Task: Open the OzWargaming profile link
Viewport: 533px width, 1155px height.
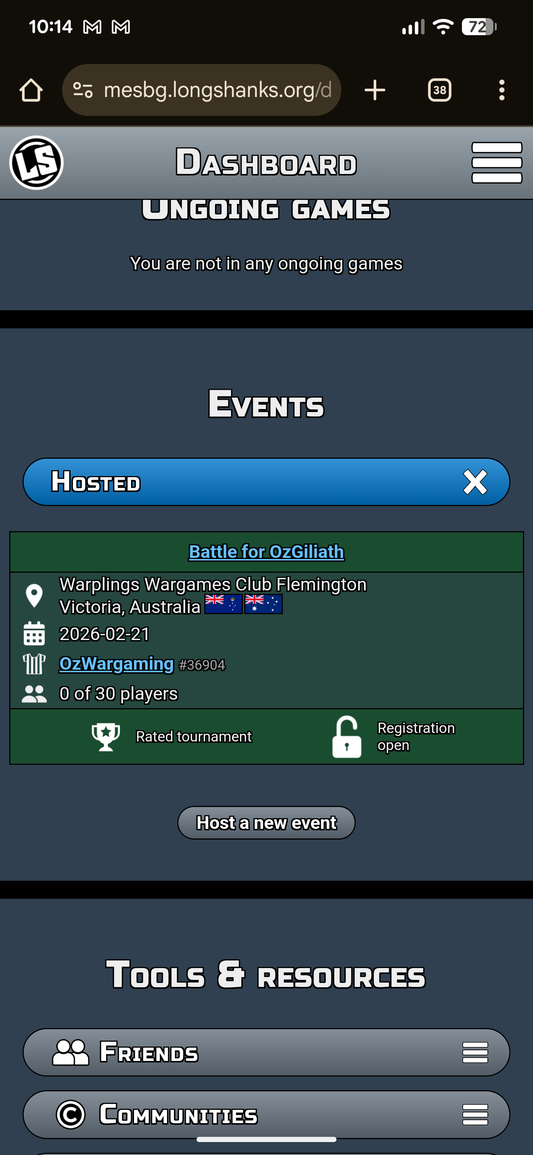Action: [x=116, y=664]
